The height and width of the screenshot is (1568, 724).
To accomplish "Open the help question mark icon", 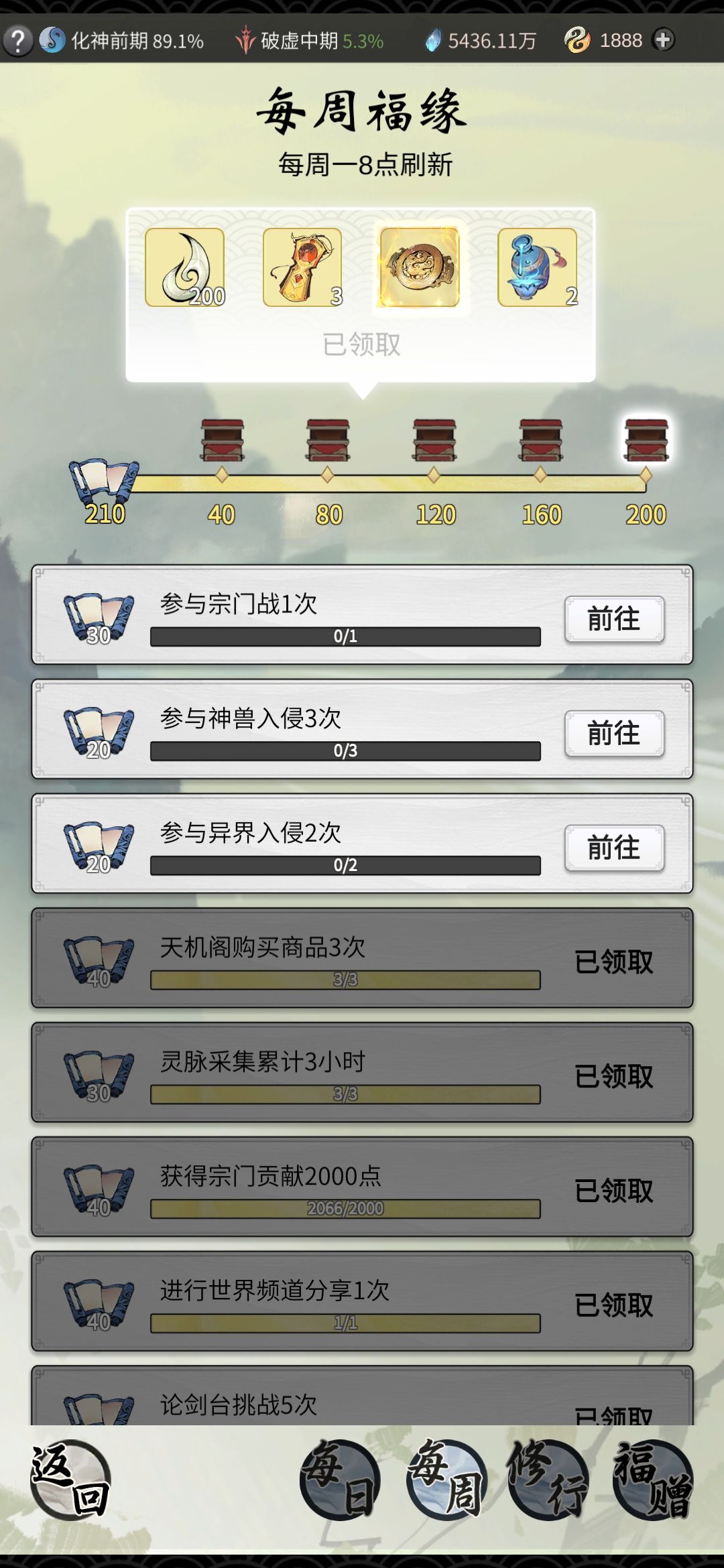I will 20,40.
